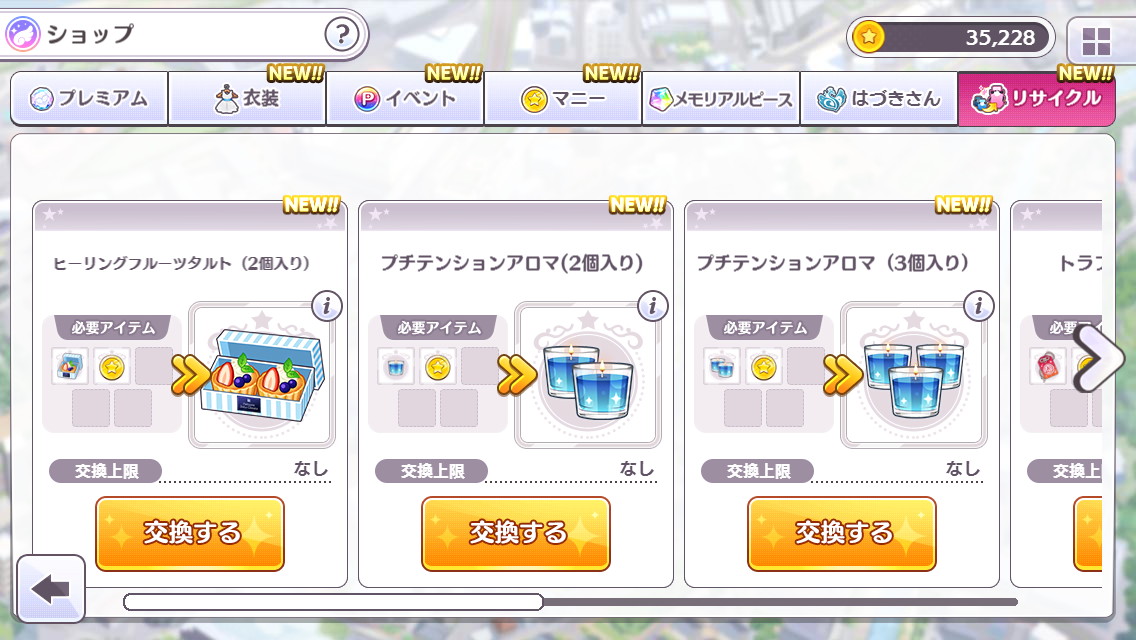Switch to the はづきさん tab

pos(878,99)
